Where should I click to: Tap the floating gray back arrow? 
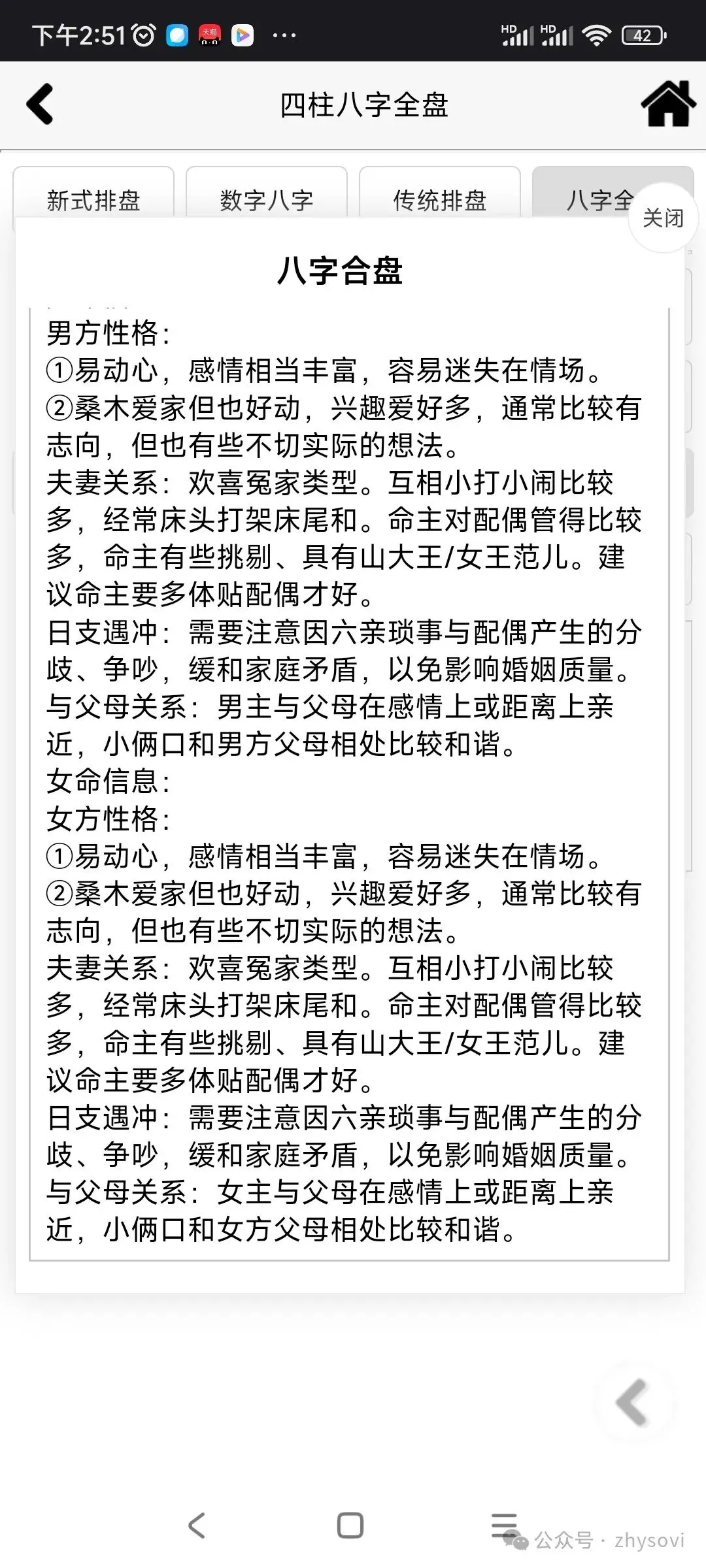(x=633, y=1403)
